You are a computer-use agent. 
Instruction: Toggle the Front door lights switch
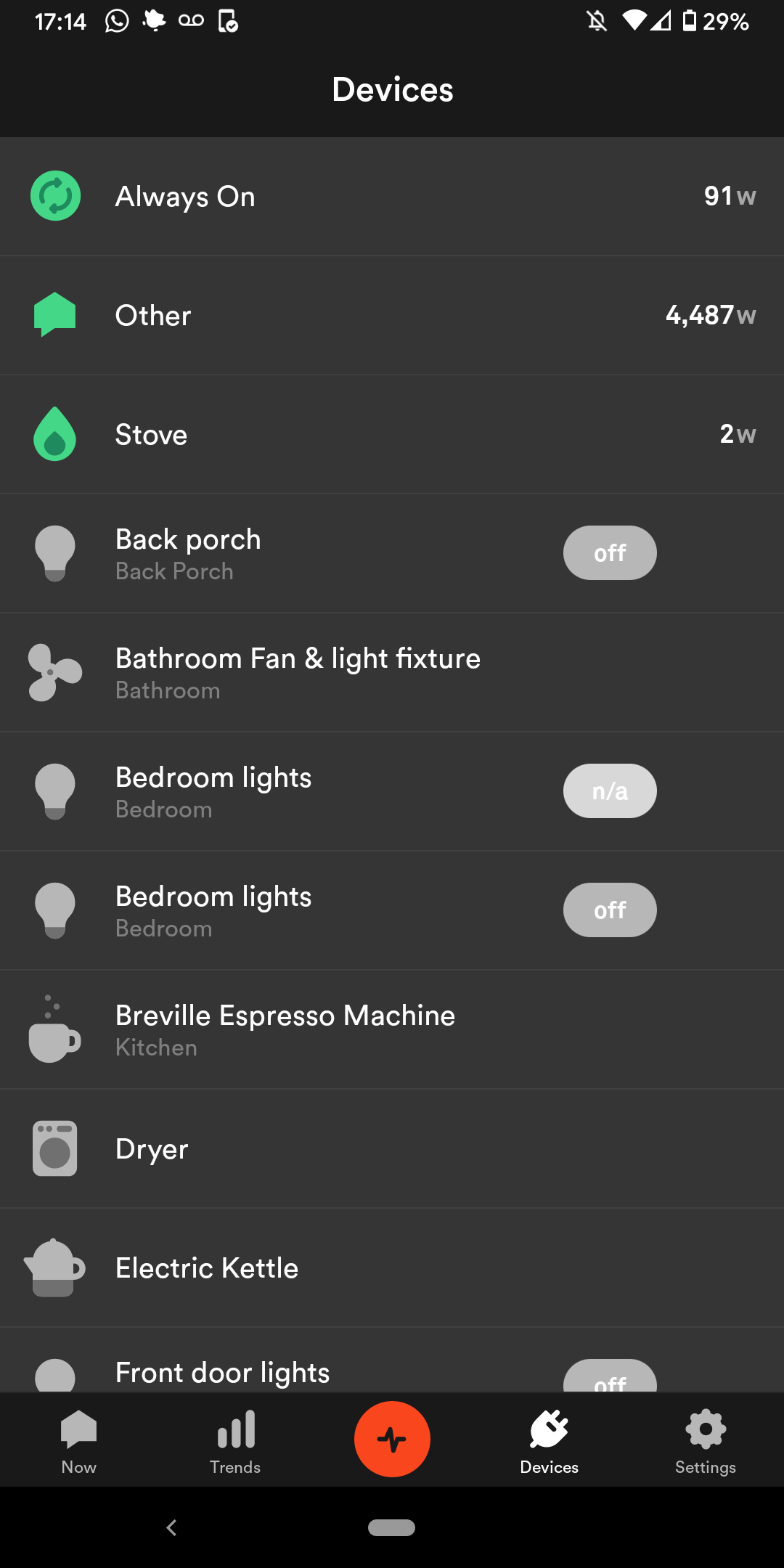pos(610,1377)
